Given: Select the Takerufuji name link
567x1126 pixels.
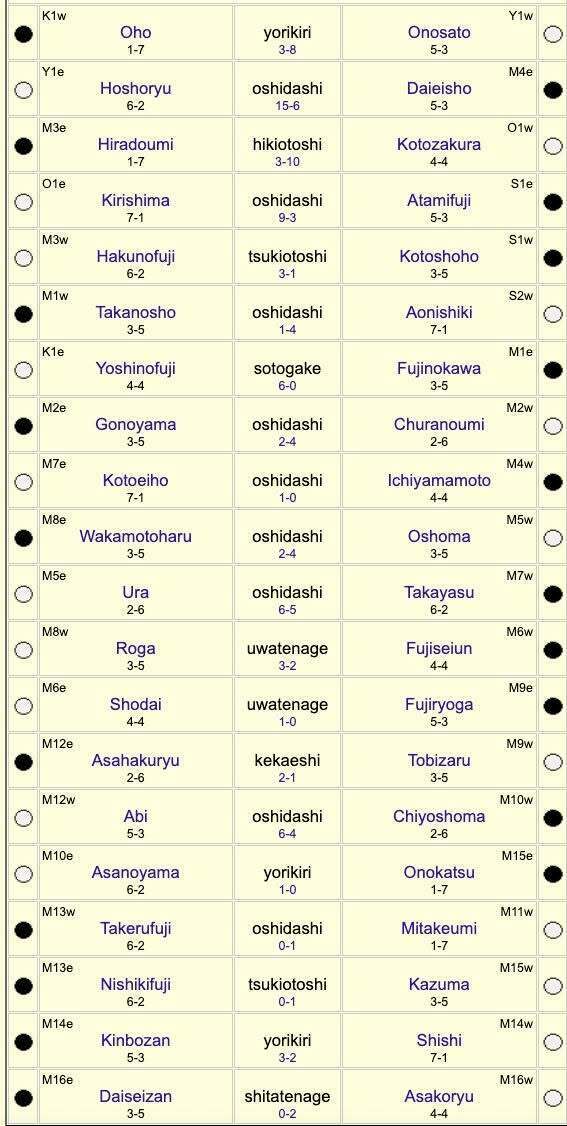Looking at the screenshot, I should [x=136, y=929].
